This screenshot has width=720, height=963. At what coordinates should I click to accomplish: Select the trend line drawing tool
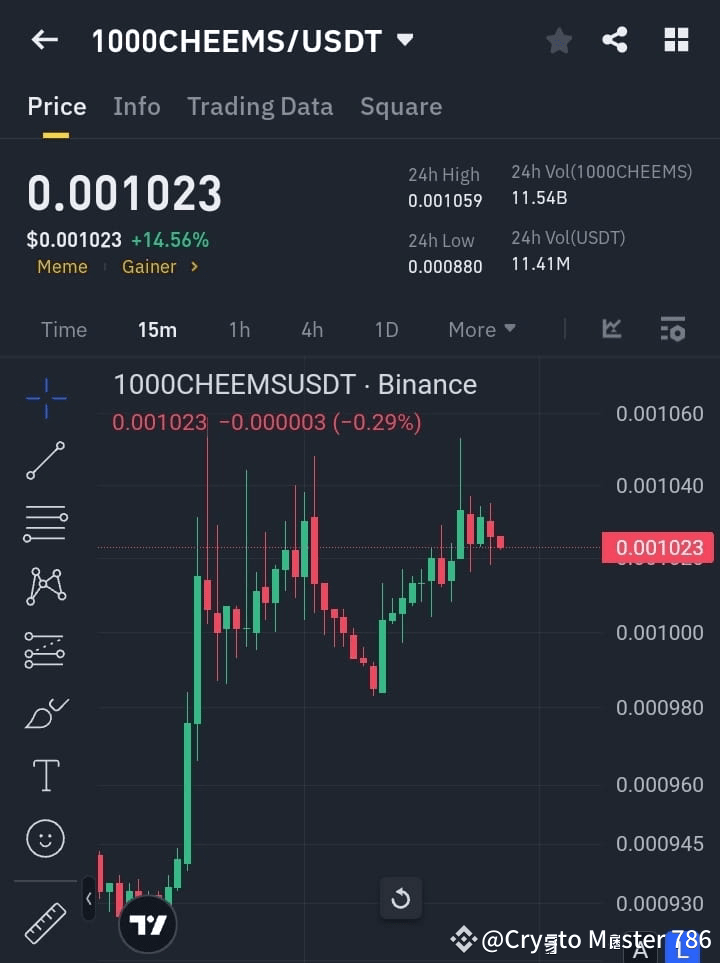(45, 461)
